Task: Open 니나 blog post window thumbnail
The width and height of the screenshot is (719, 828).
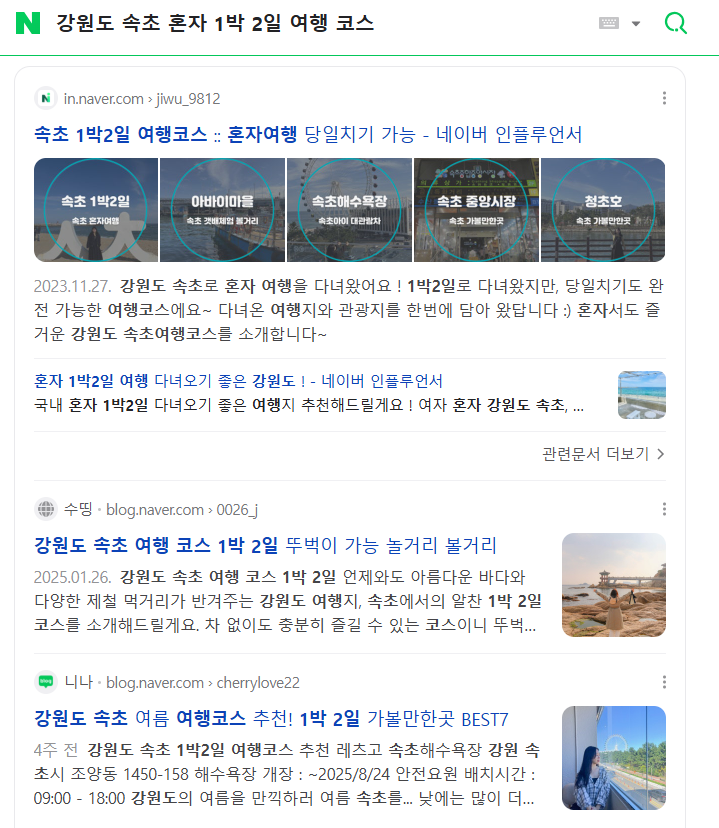Action: coord(613,757)
